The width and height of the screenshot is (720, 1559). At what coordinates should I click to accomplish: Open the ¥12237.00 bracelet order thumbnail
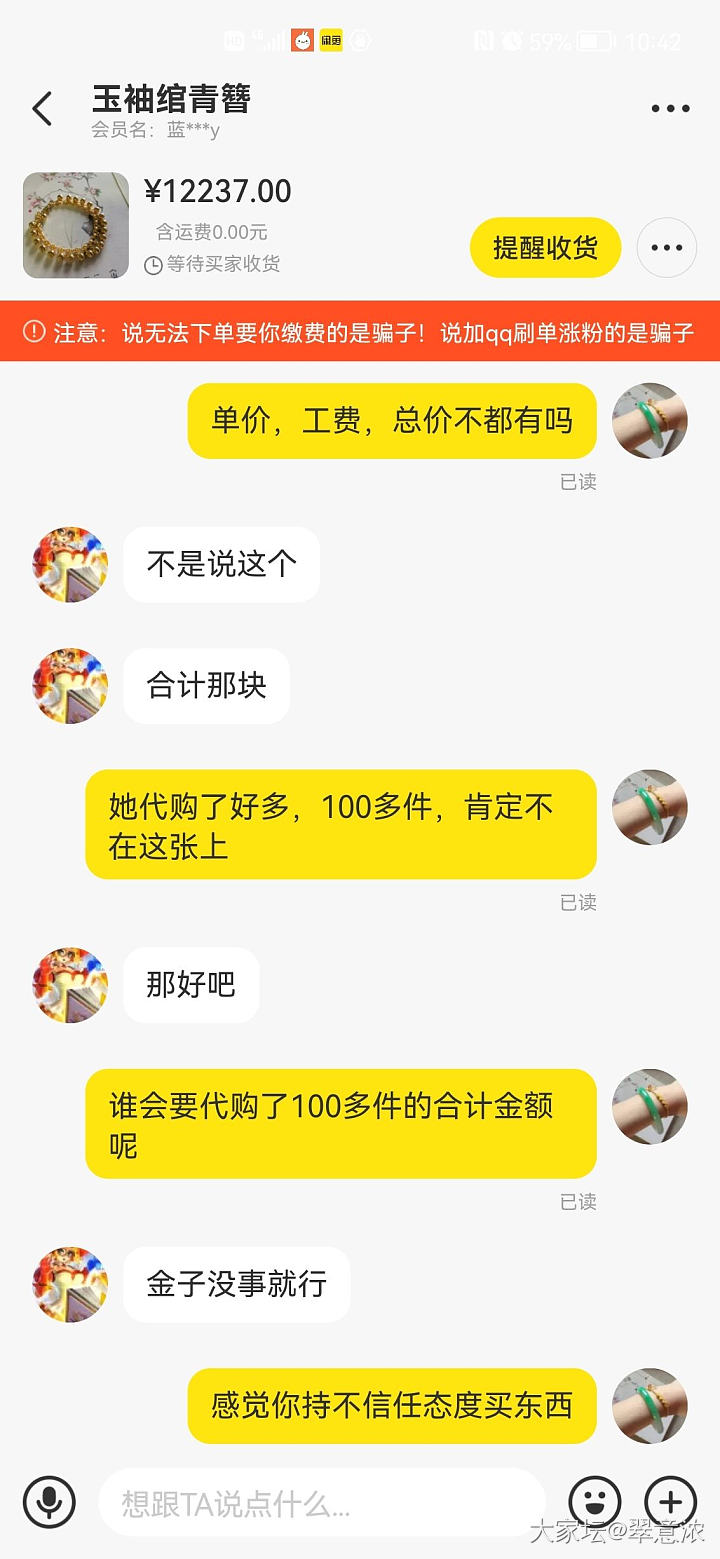[x=76, y=225]
